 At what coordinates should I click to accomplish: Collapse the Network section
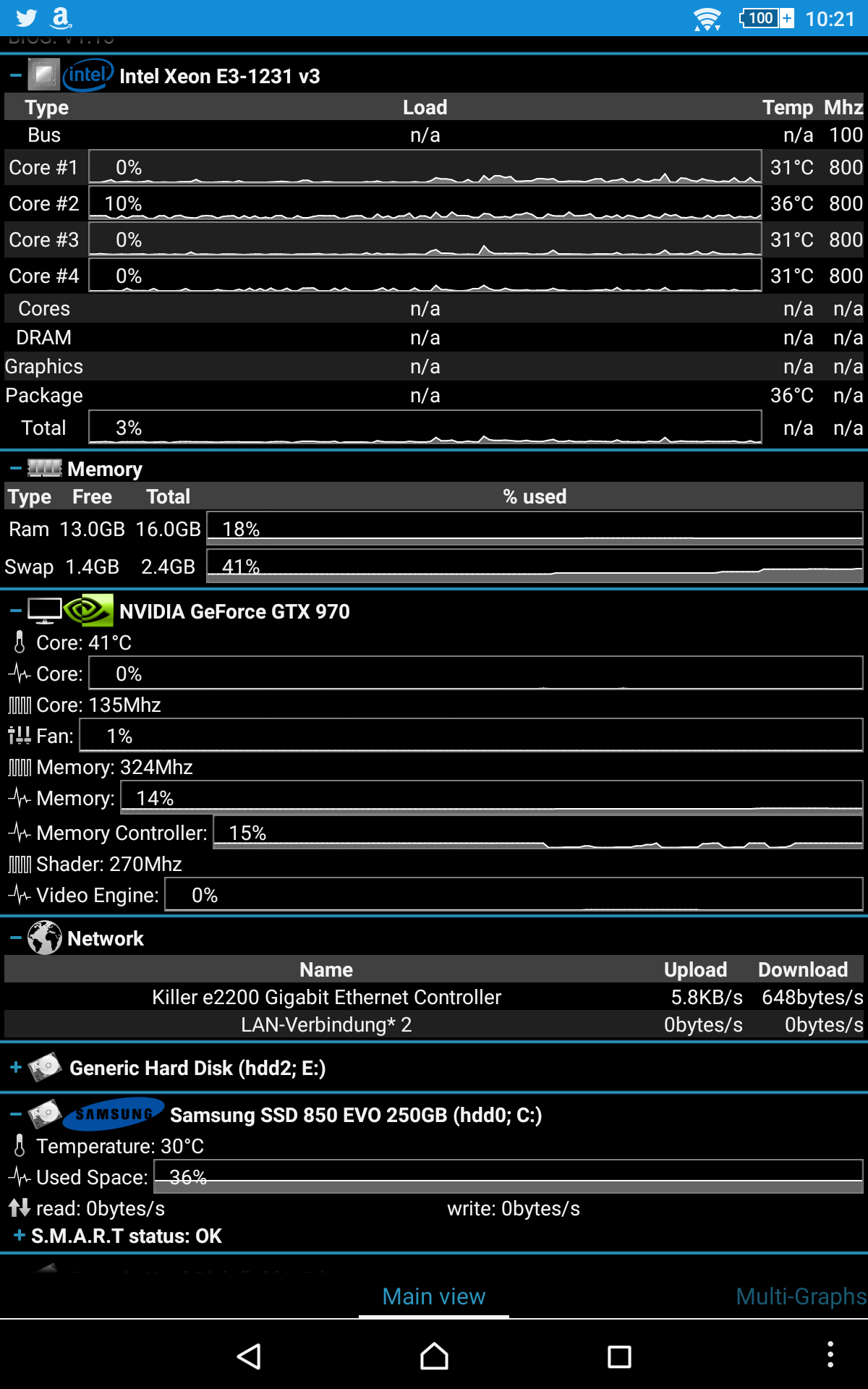16,938
